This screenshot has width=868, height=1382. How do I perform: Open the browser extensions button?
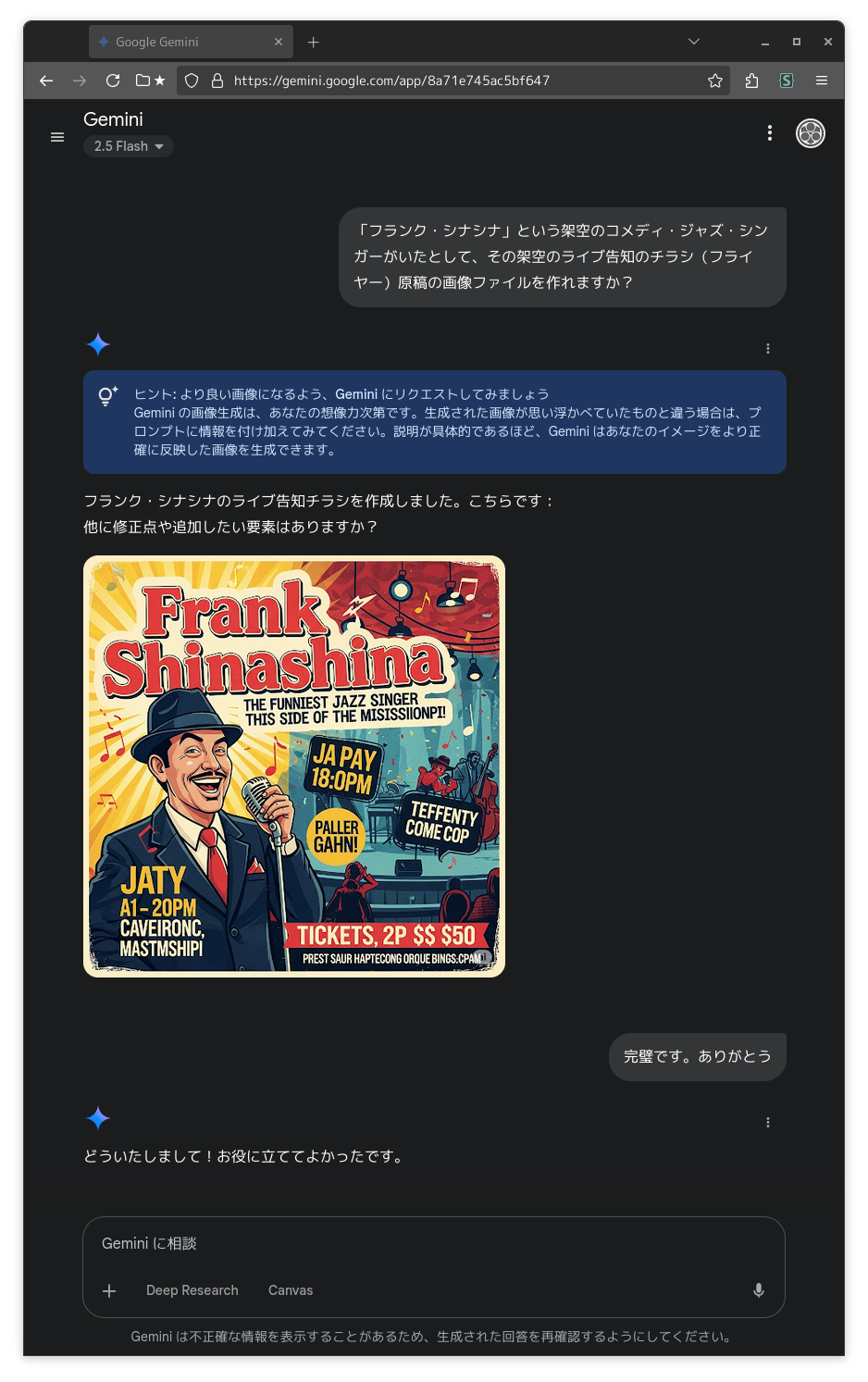[x=751, y=81]
